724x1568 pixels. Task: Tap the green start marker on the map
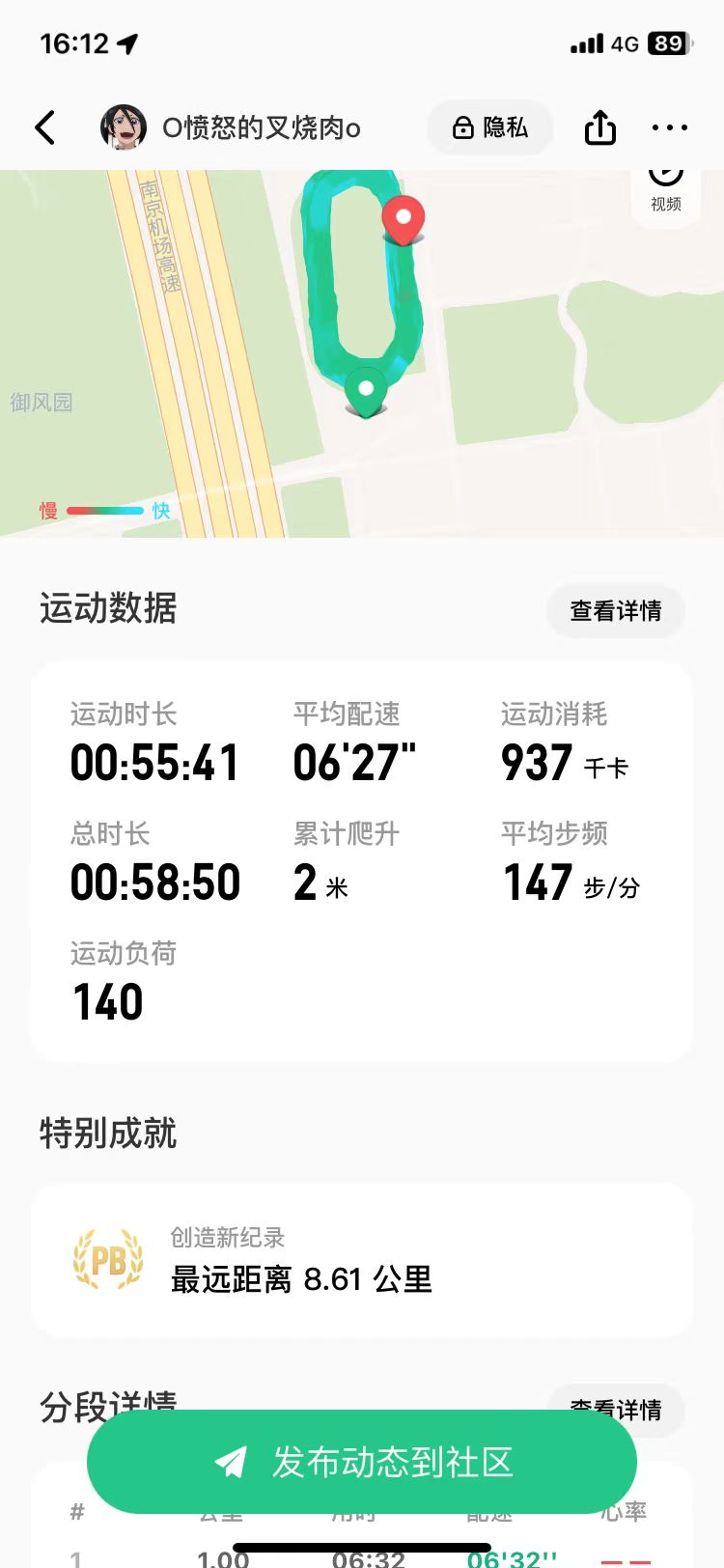[x=366, y=390]
